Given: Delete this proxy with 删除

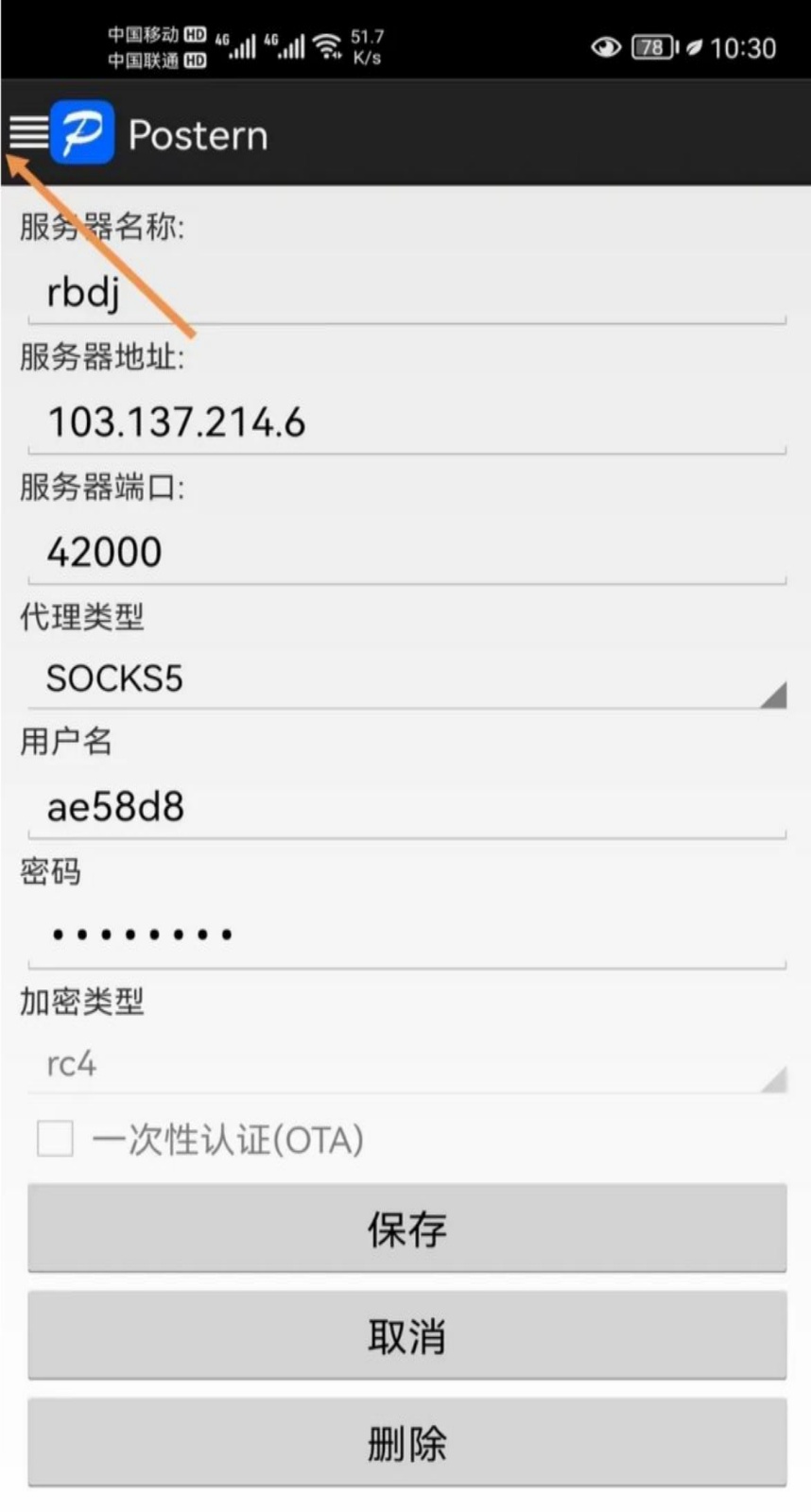Looking at the screenshot, I should click(x=406, y=1444).
